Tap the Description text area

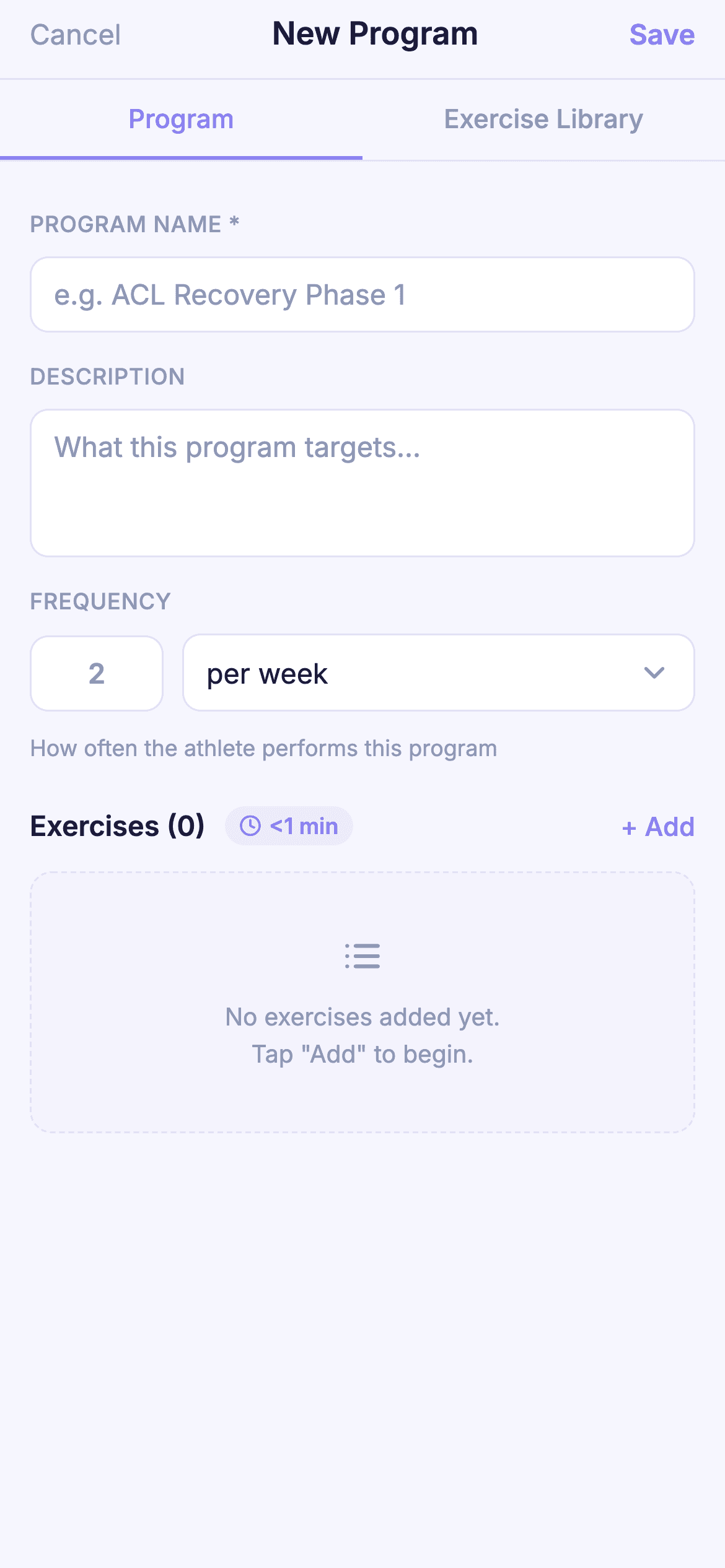point(362,483)
